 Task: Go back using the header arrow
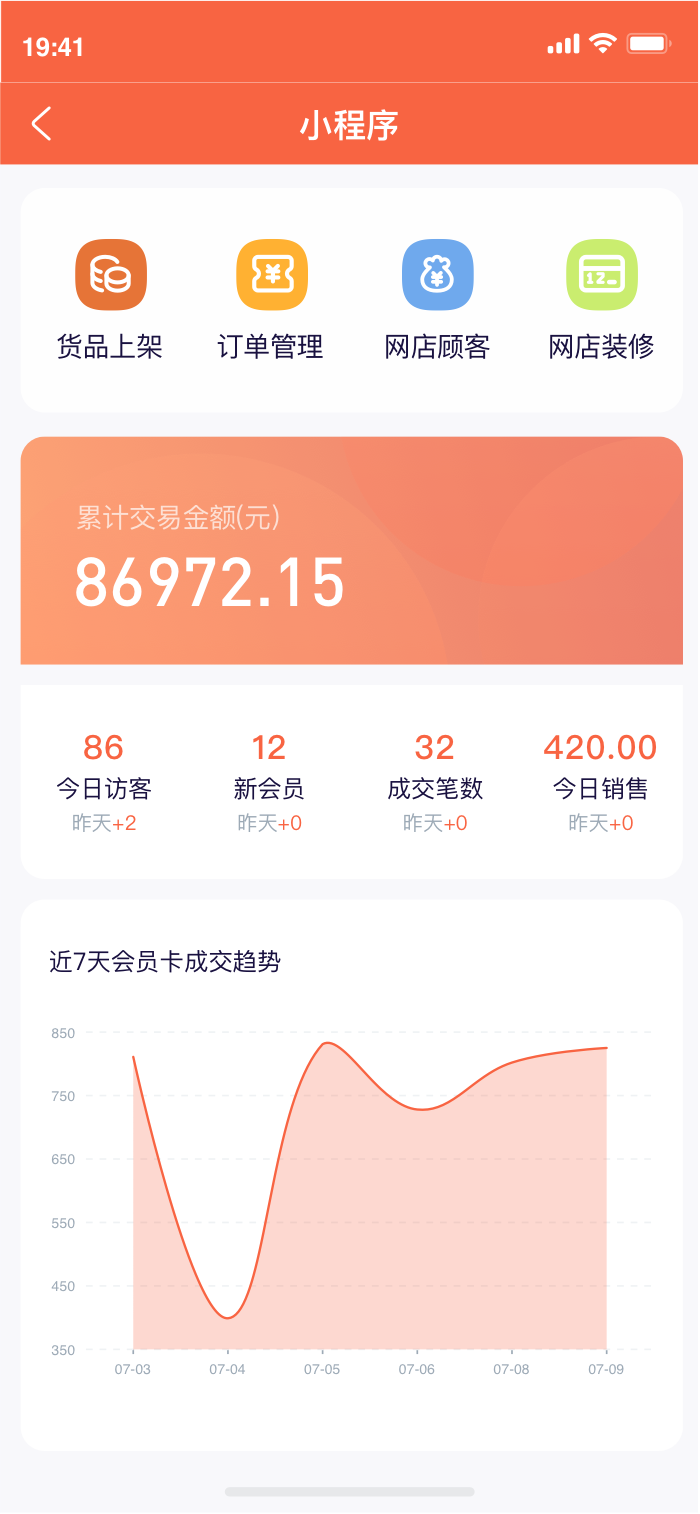(x=41, y=124)
